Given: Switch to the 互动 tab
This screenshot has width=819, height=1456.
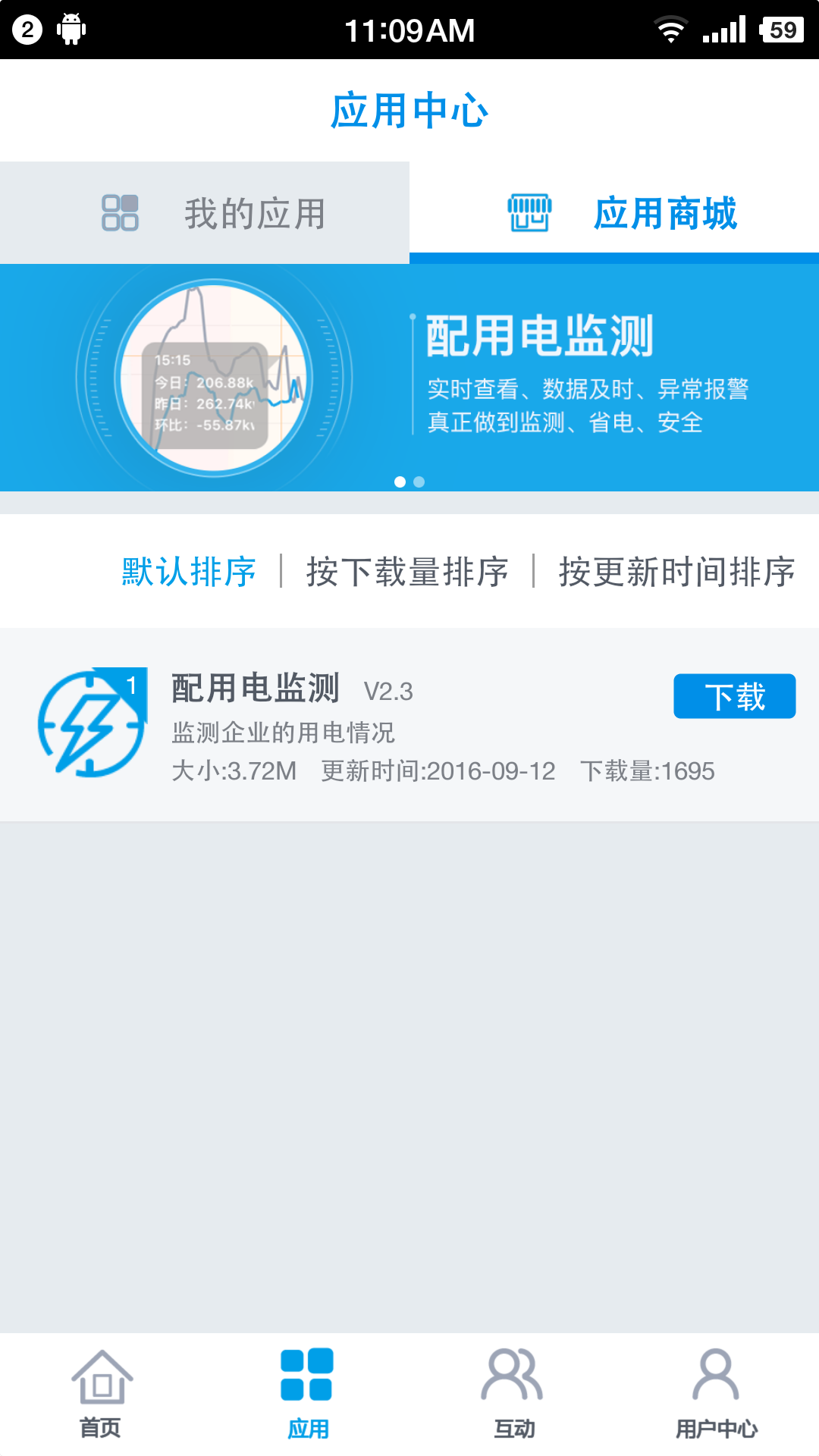Looking at the screenshot, I should tap(513, 1394).
